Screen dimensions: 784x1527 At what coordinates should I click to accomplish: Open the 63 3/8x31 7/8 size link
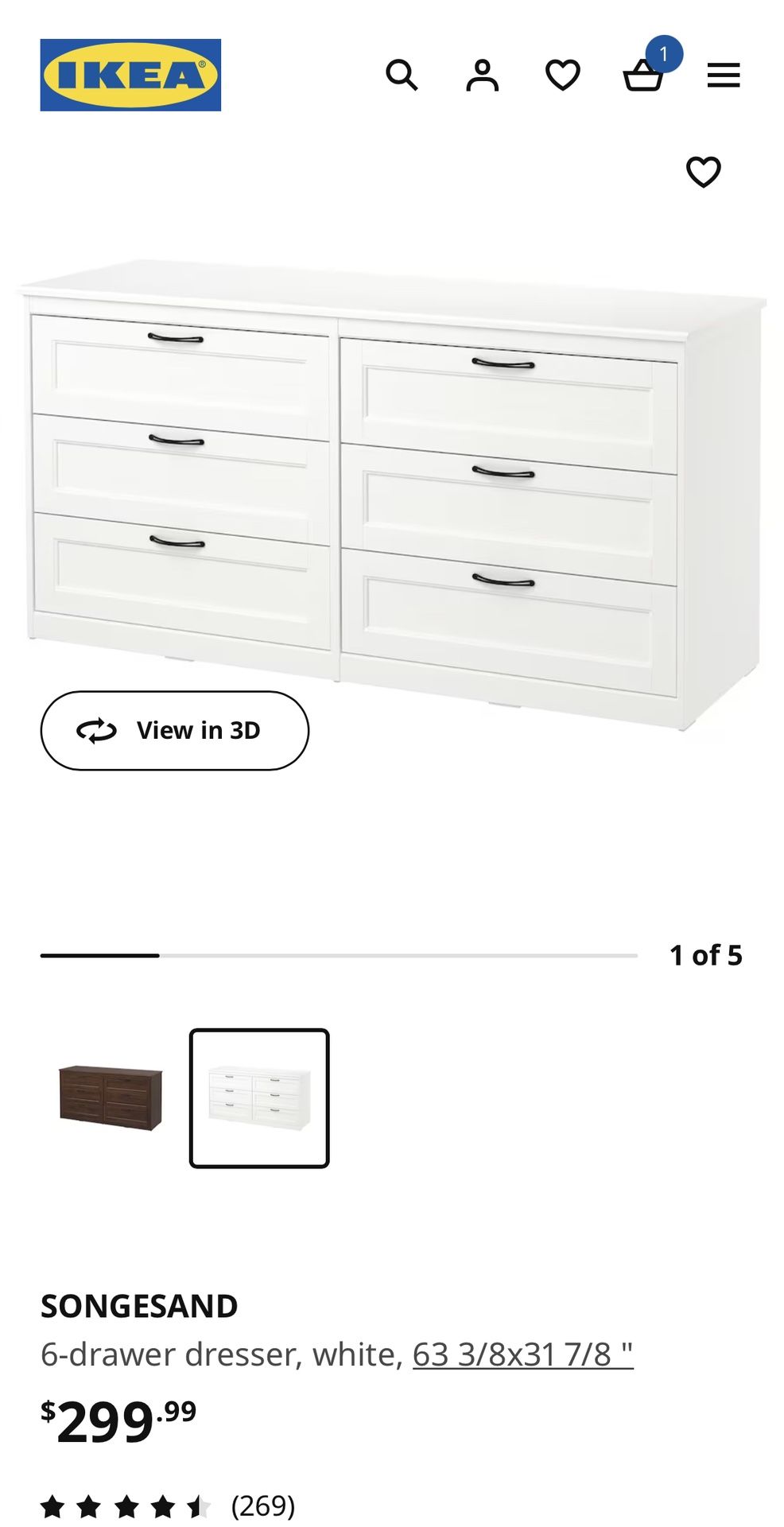coord(522,1354)
